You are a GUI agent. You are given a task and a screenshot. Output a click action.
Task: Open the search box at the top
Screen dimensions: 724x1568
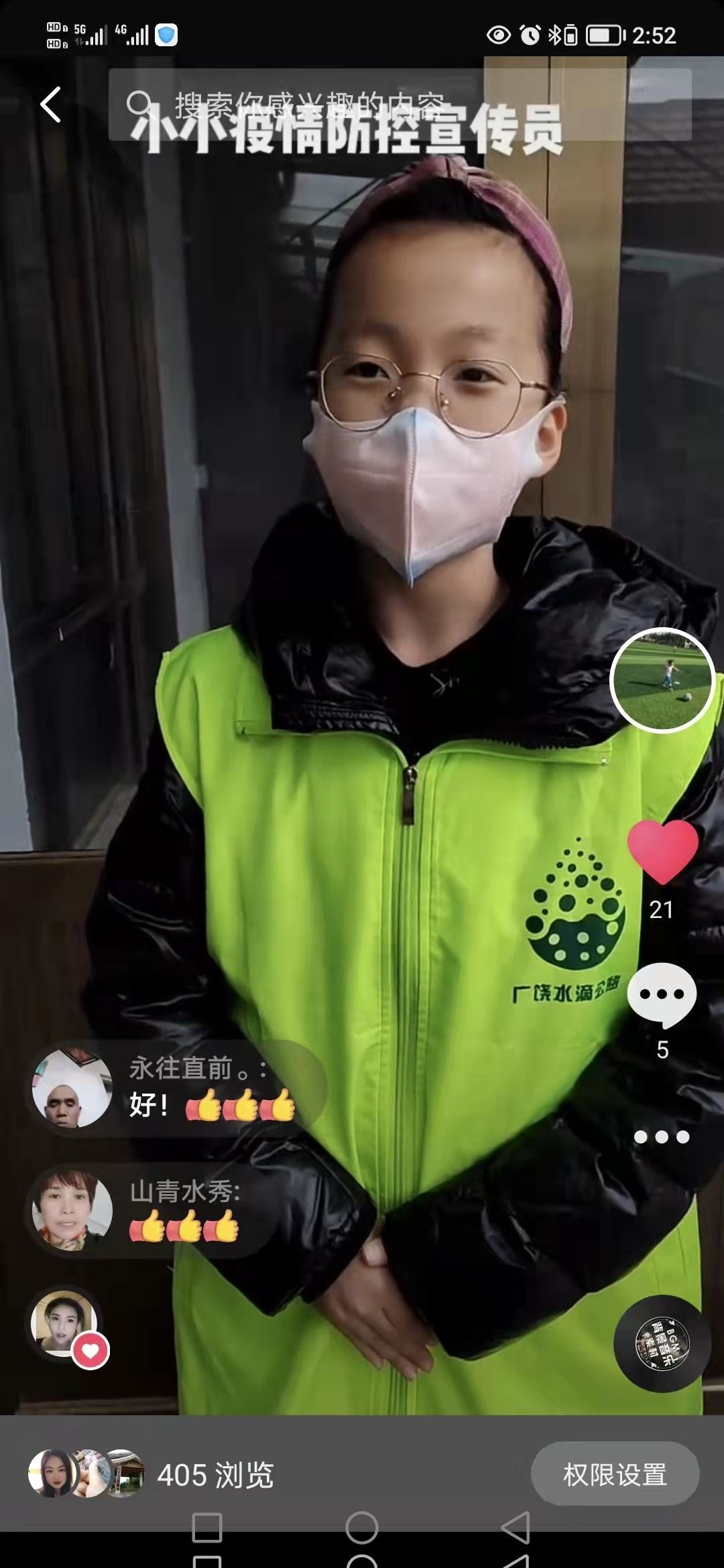400,105
